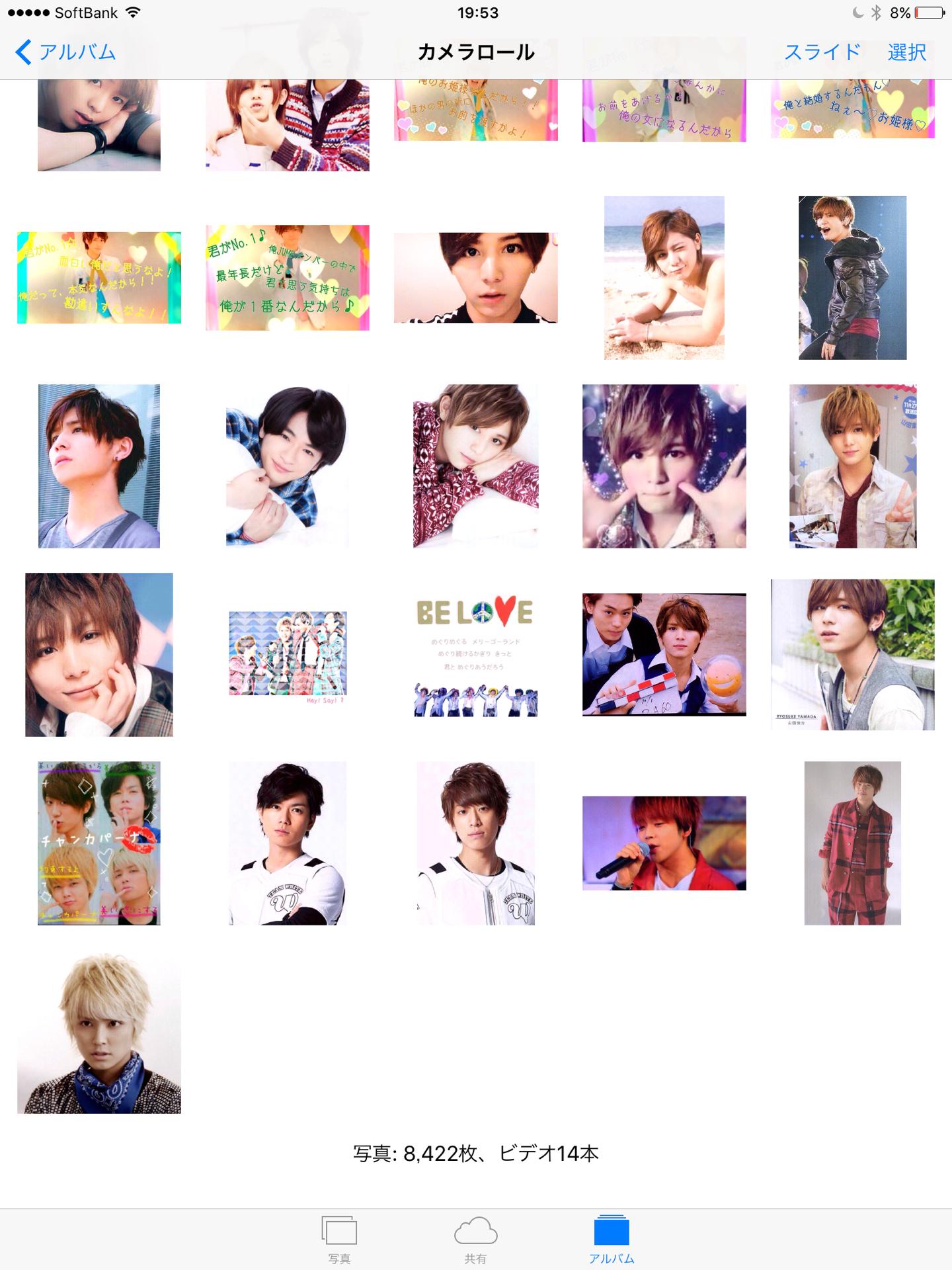The width and height of the screenshot is (952, 1270).
Task: View the チャンカパーナ four-face collage
Action: pyautogui.click(x=99, y=843)
